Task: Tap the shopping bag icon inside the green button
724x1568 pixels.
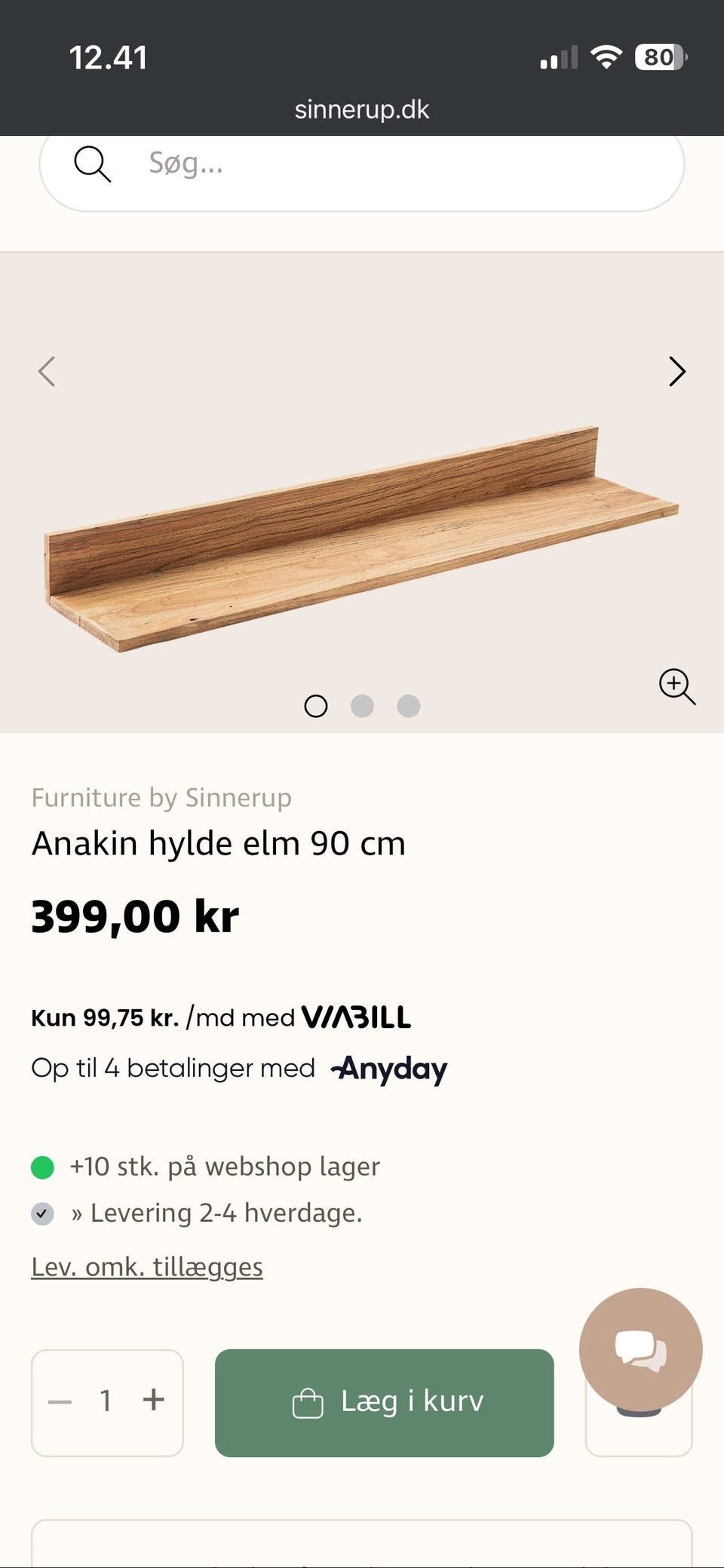Action: (x=310, y=1401)
